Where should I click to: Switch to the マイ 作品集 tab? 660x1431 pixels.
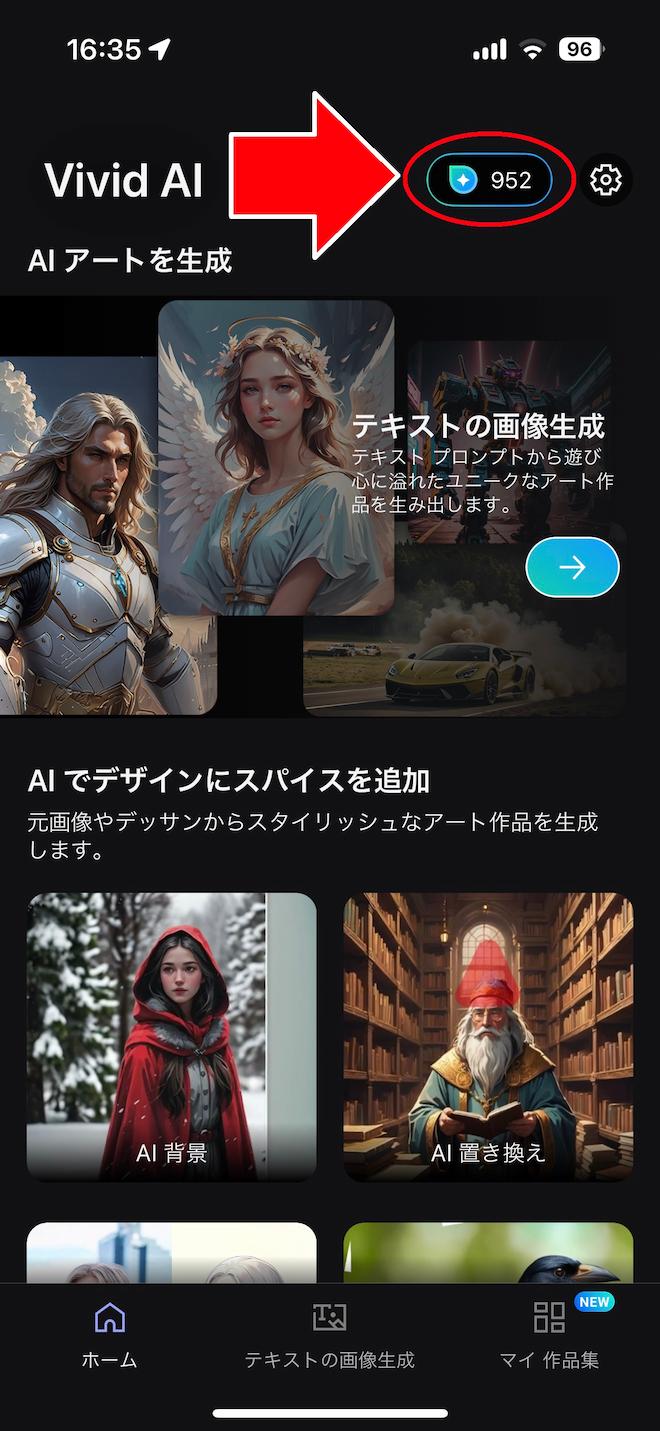pyautogui.click(x=549, y=1336)
